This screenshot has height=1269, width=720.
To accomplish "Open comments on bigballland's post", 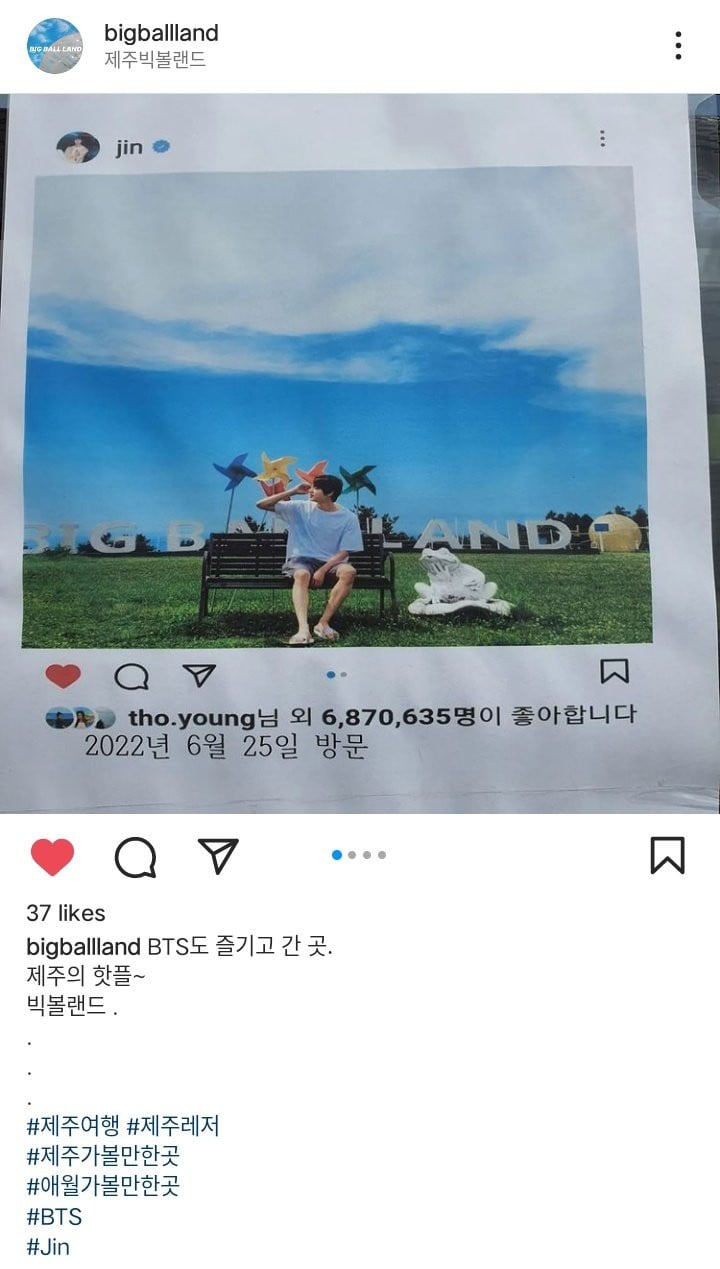I will (x=135, y=856).
